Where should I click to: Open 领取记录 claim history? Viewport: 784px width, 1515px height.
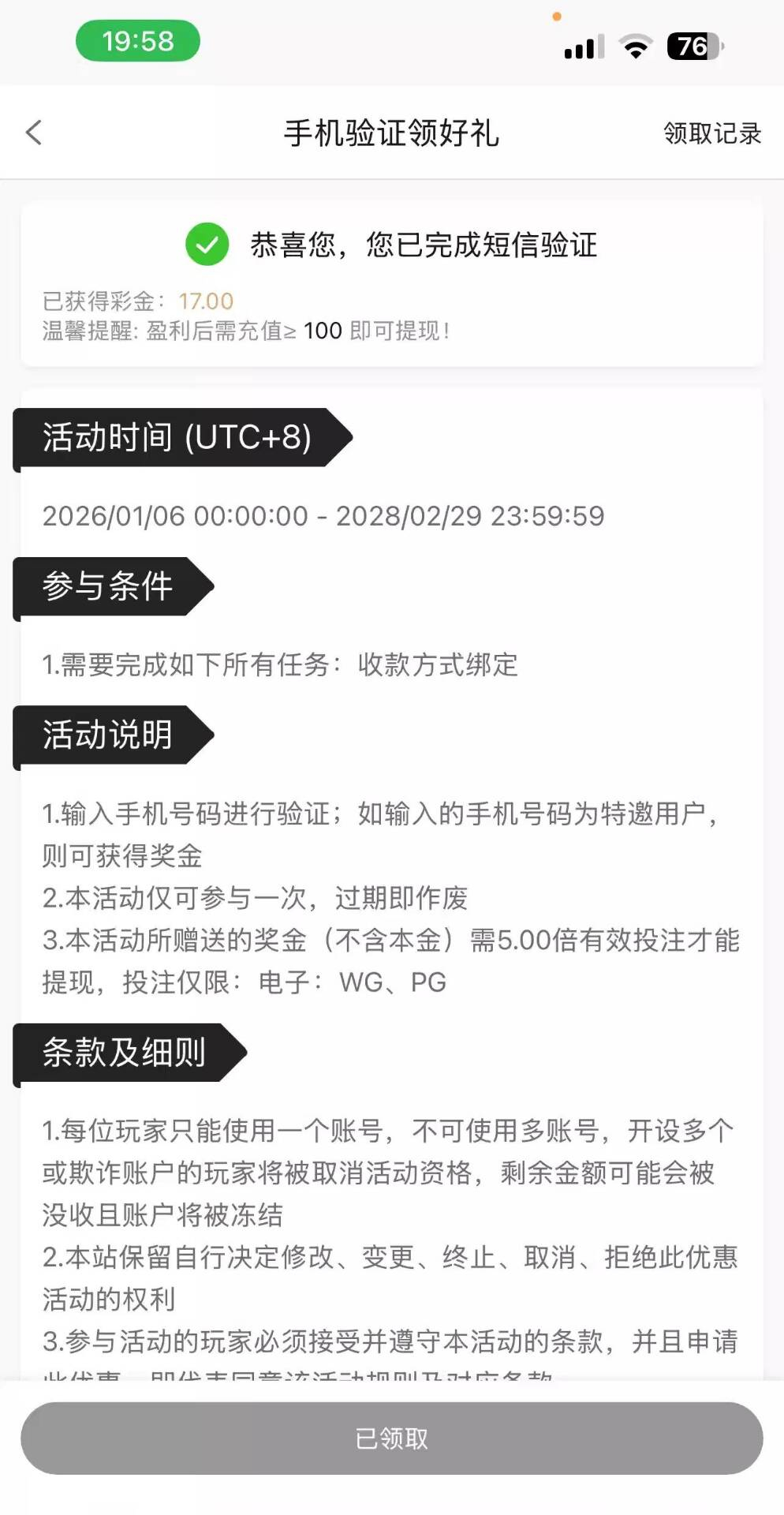pos(711,133)
